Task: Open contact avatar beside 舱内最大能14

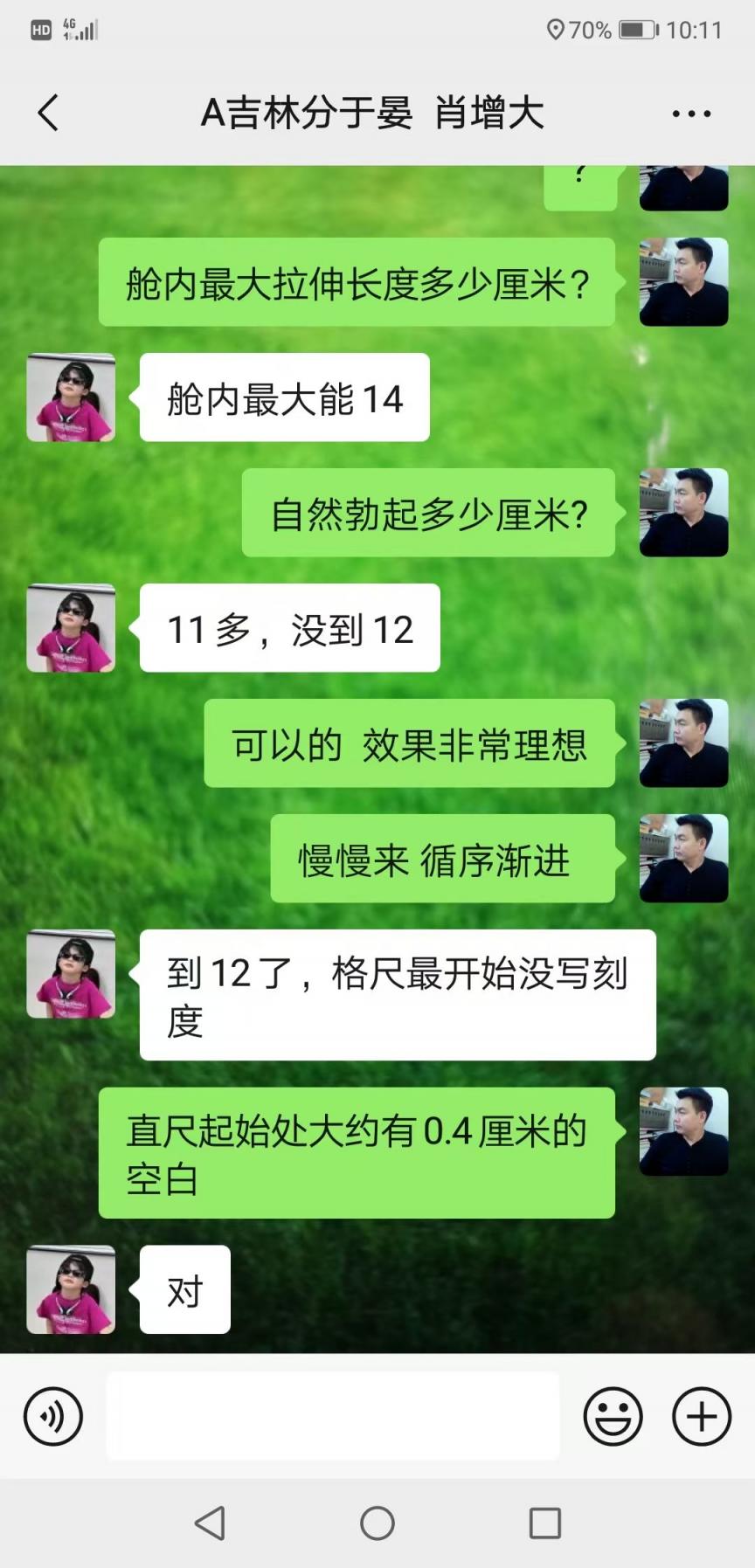Action: coord(71,397)
